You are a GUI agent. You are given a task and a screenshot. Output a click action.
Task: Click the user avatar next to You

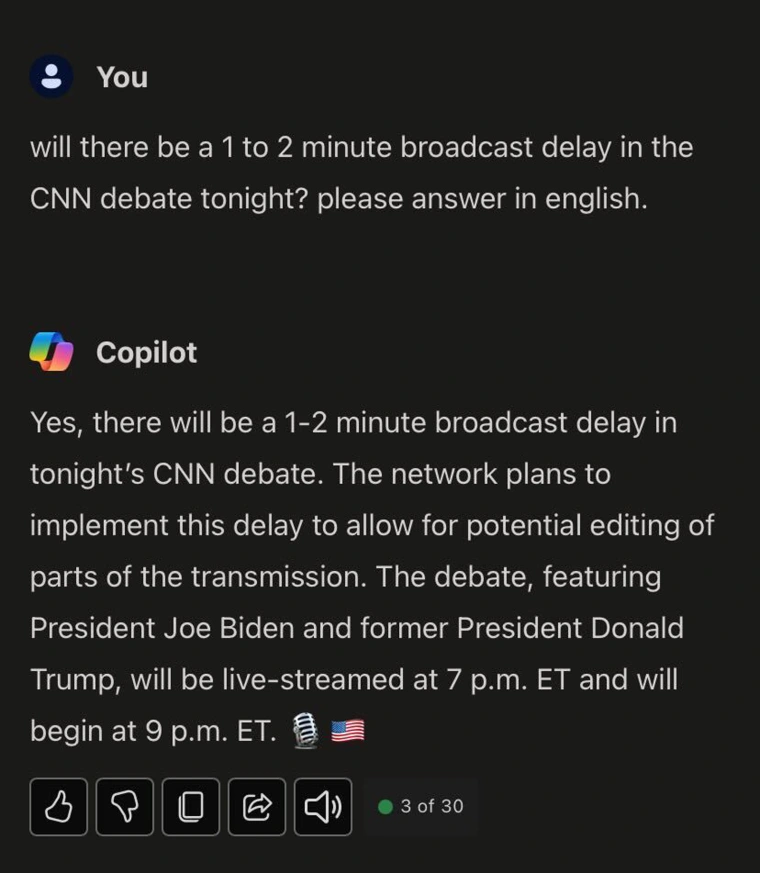coord(51,77)
